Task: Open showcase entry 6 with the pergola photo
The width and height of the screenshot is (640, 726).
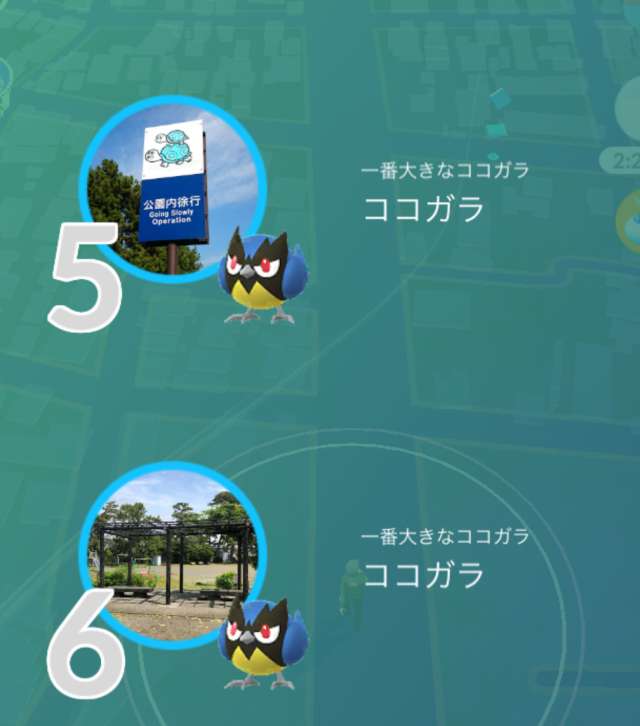Action: [172, 555]
